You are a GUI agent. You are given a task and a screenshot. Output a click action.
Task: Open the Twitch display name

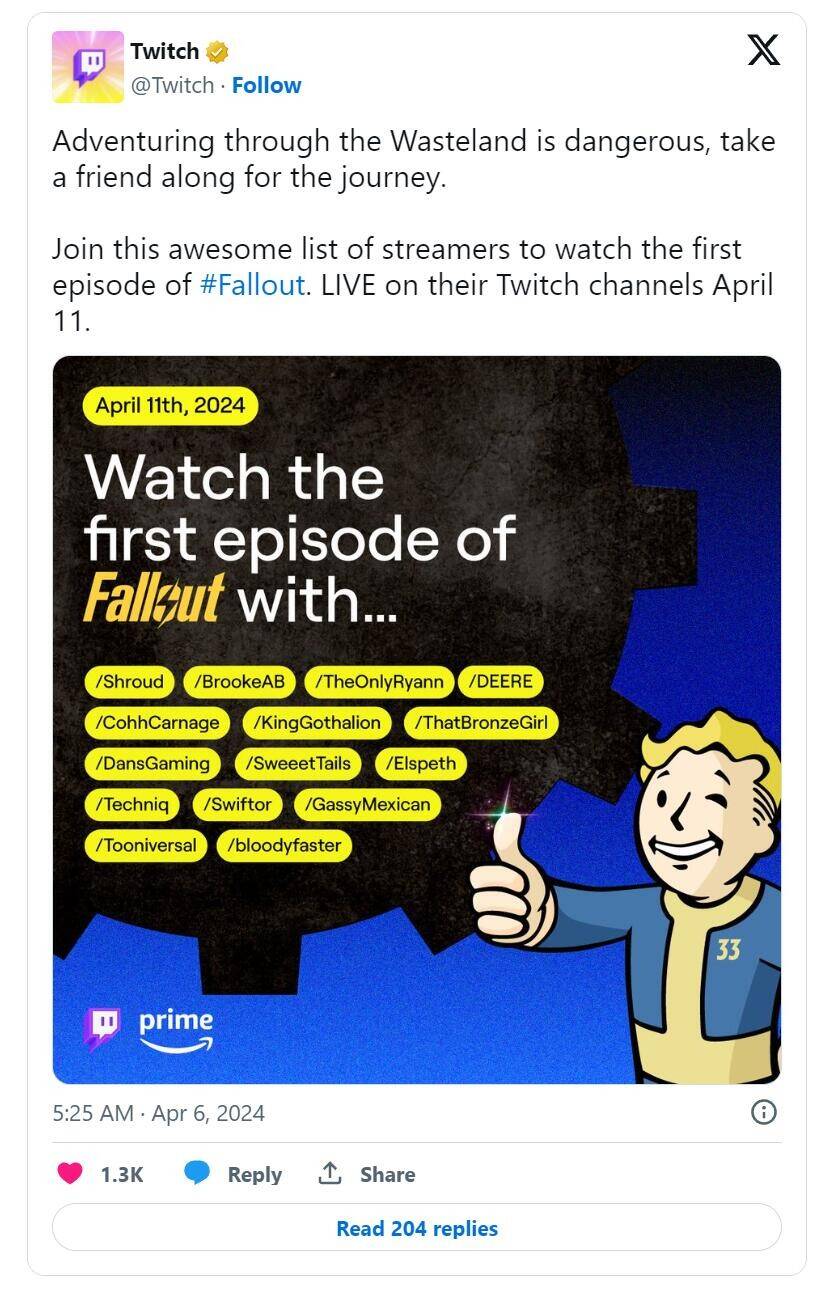pos(165,51)
